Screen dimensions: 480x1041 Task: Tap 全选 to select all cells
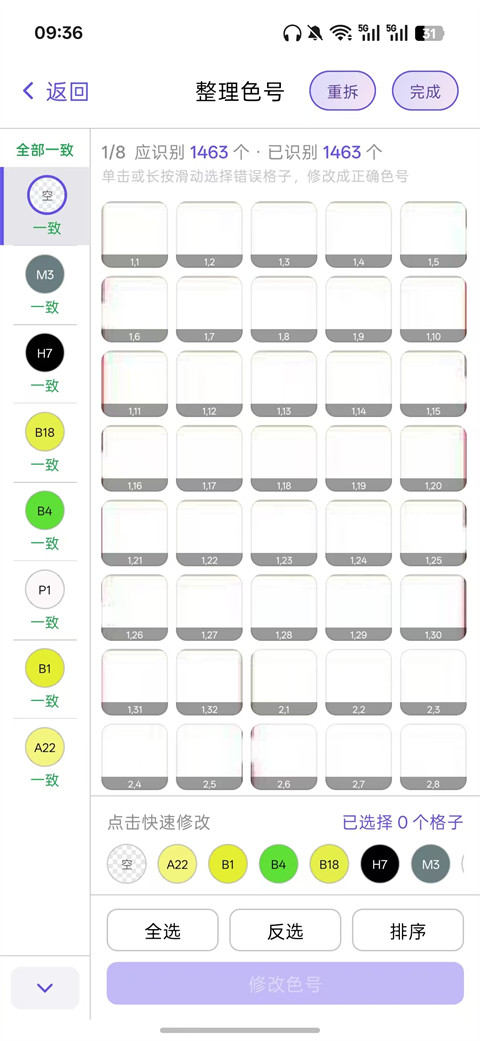[x=163, y=930]
